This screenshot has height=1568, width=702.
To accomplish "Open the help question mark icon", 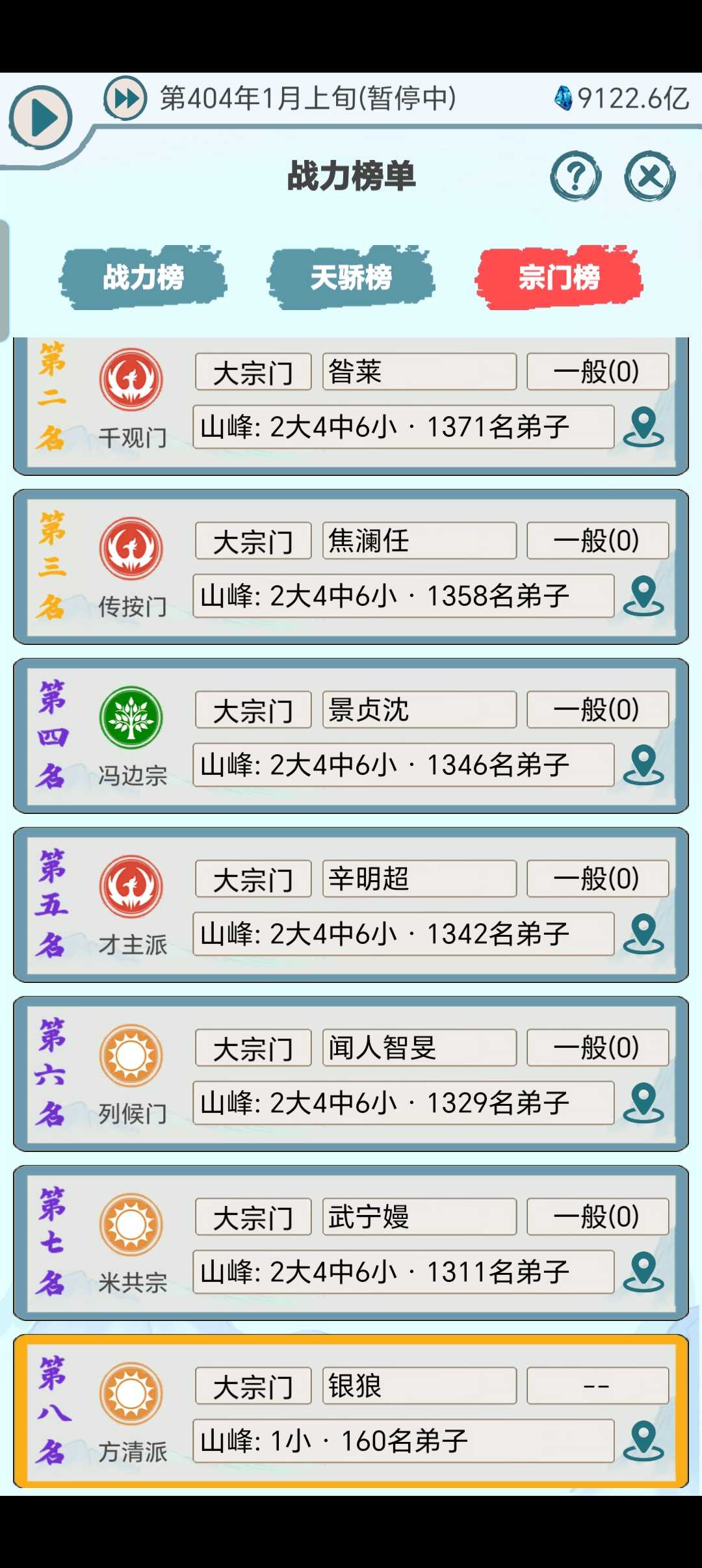I will 575,176.
